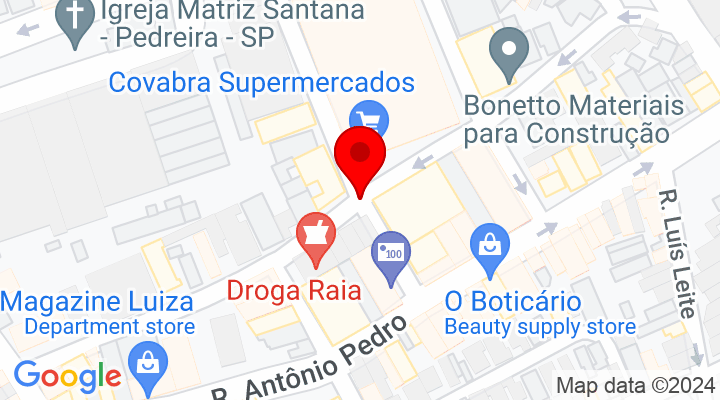Viewport: 720px width, 400px height.
Task: Open the Igreja Matriz Santana church pin
Action: (75, 18)
